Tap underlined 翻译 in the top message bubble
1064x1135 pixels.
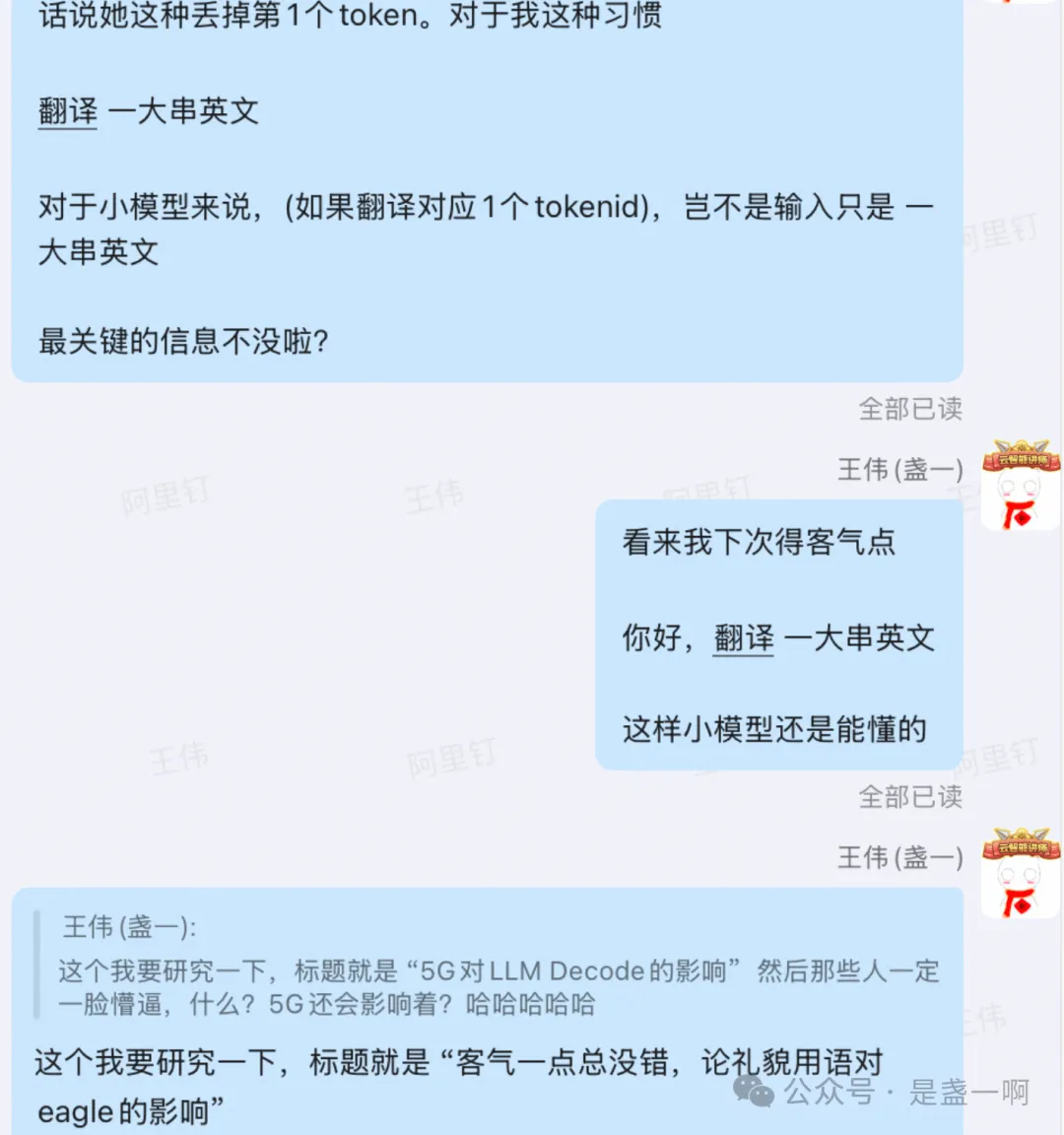click(68, 111)
